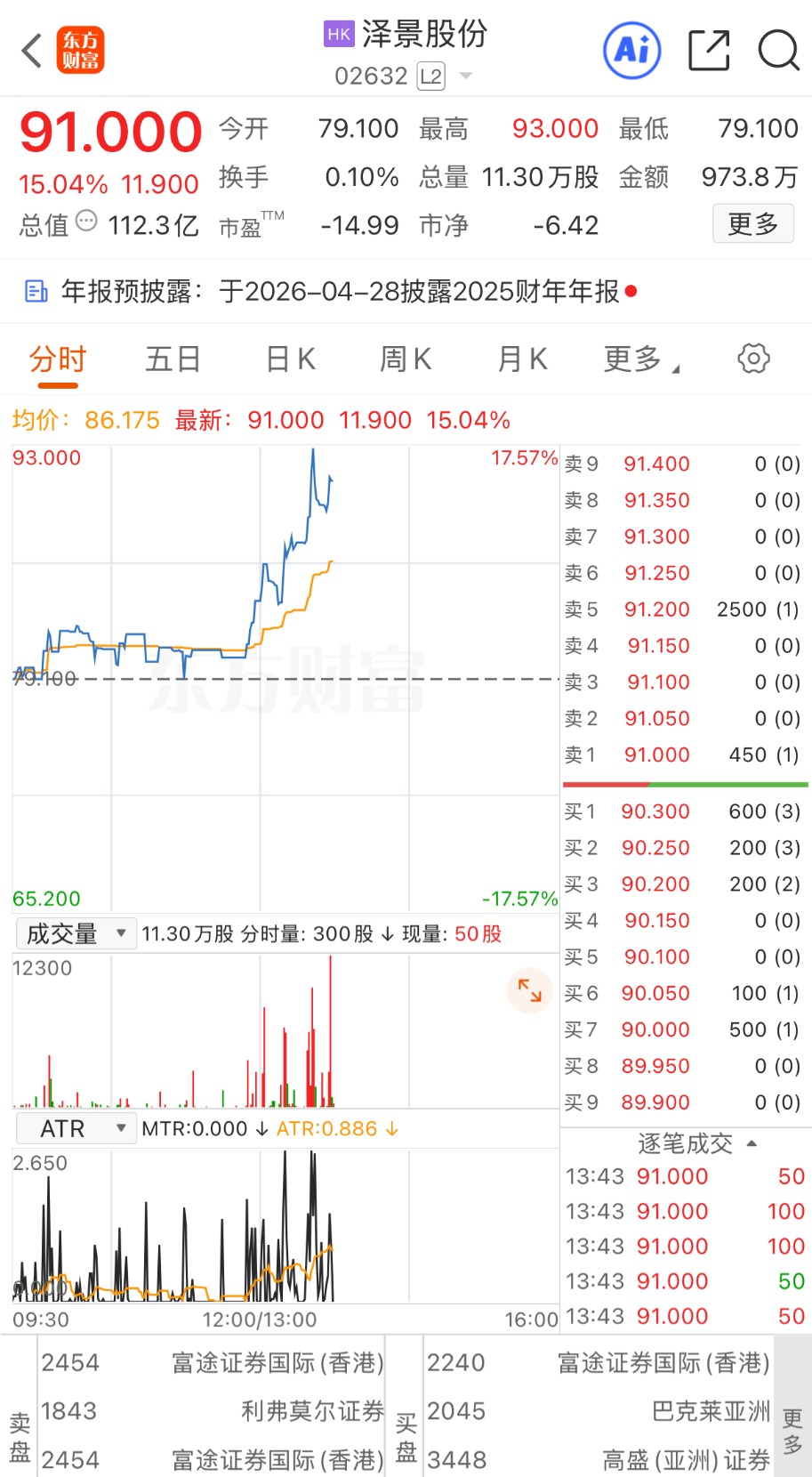Show info for 总值
Screen dimensions: 812x1477
pyautogui.click(x=86, y=221)
